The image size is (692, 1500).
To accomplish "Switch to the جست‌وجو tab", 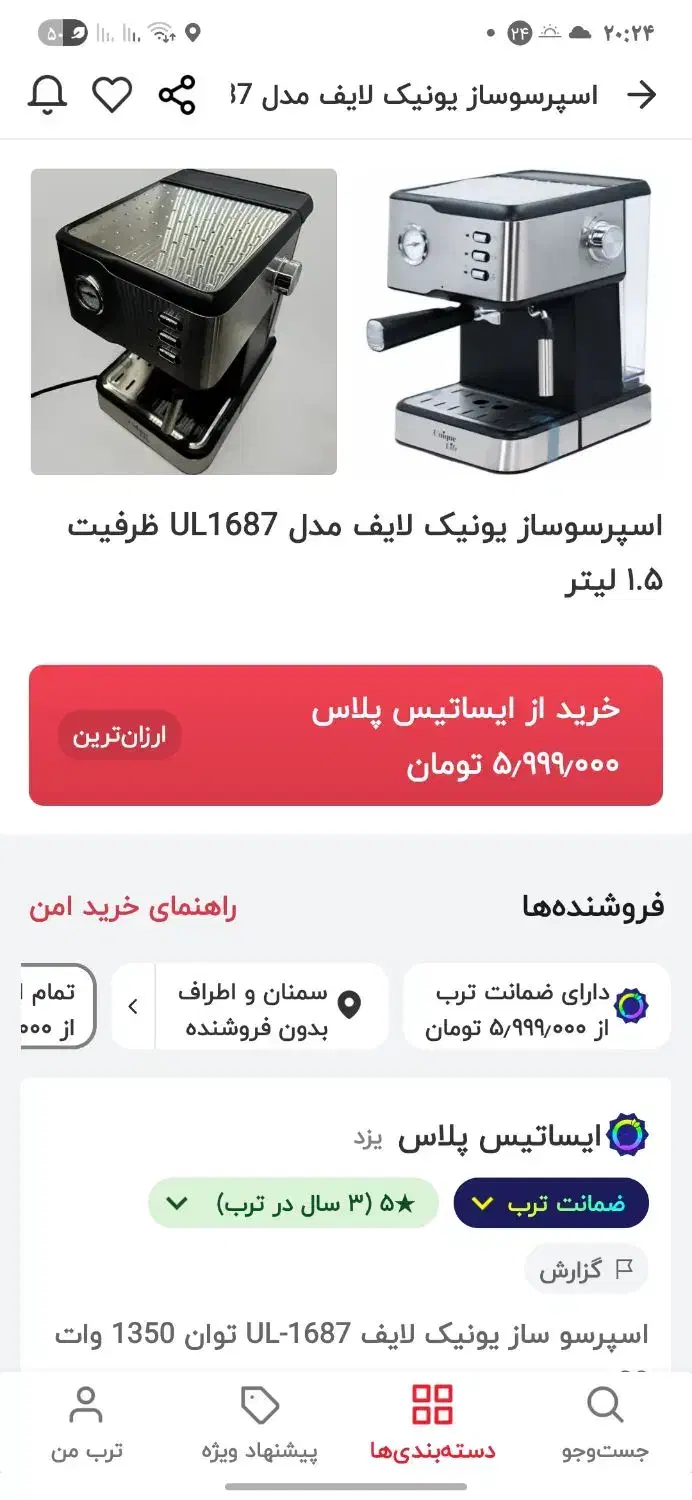I will click(605, 1425).
